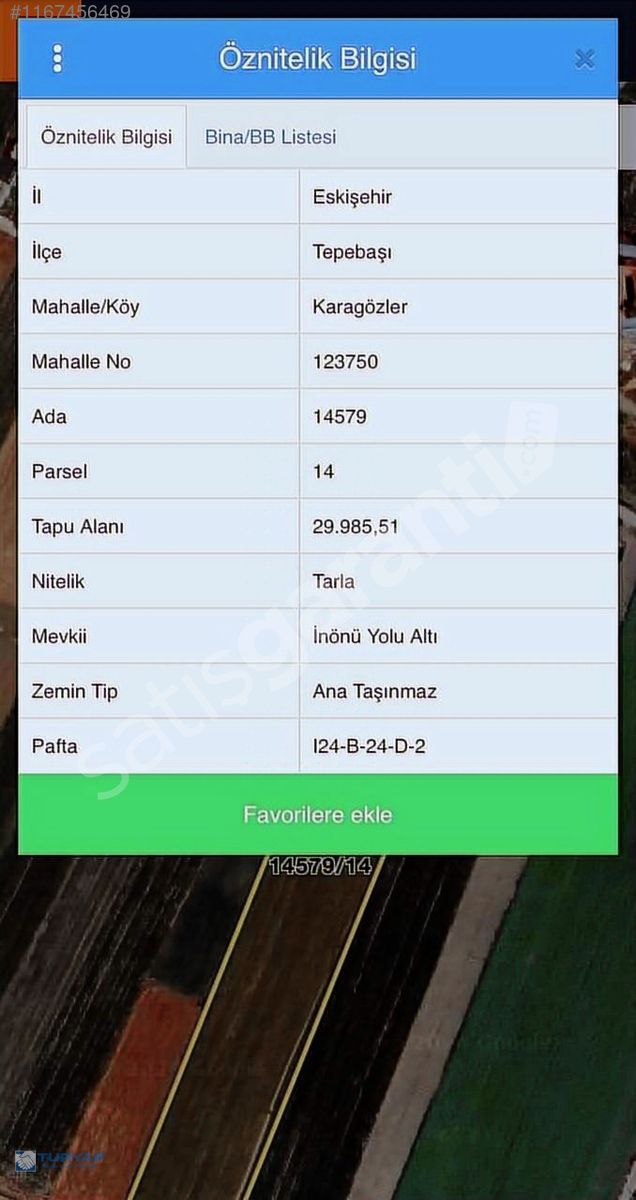Close the Öznitelik Bilgisi dialog

(584, 59)
